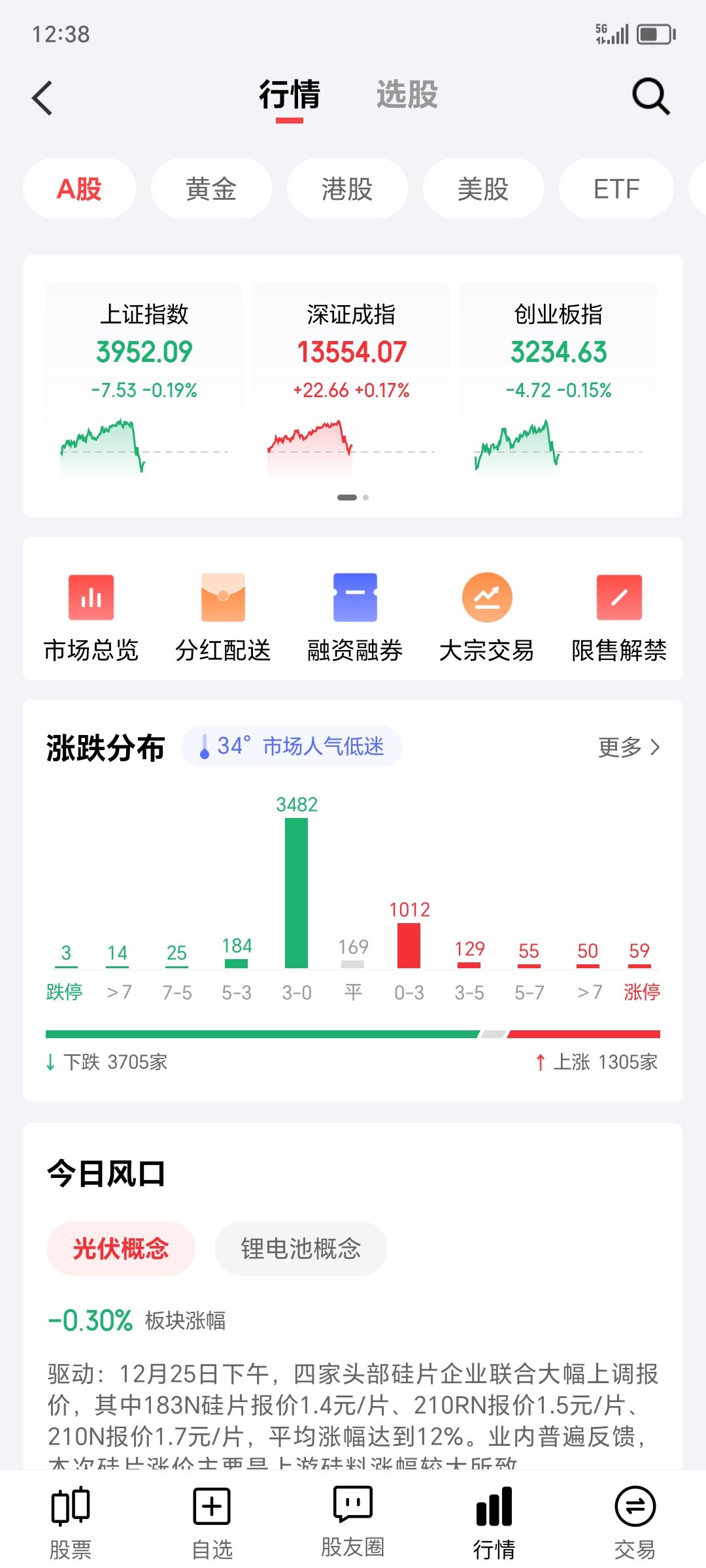Image resolution: width=706 pixels, height=1568 pixels.
Task: Go to the 交易 bottom tab
Action: coord(635,1522)
